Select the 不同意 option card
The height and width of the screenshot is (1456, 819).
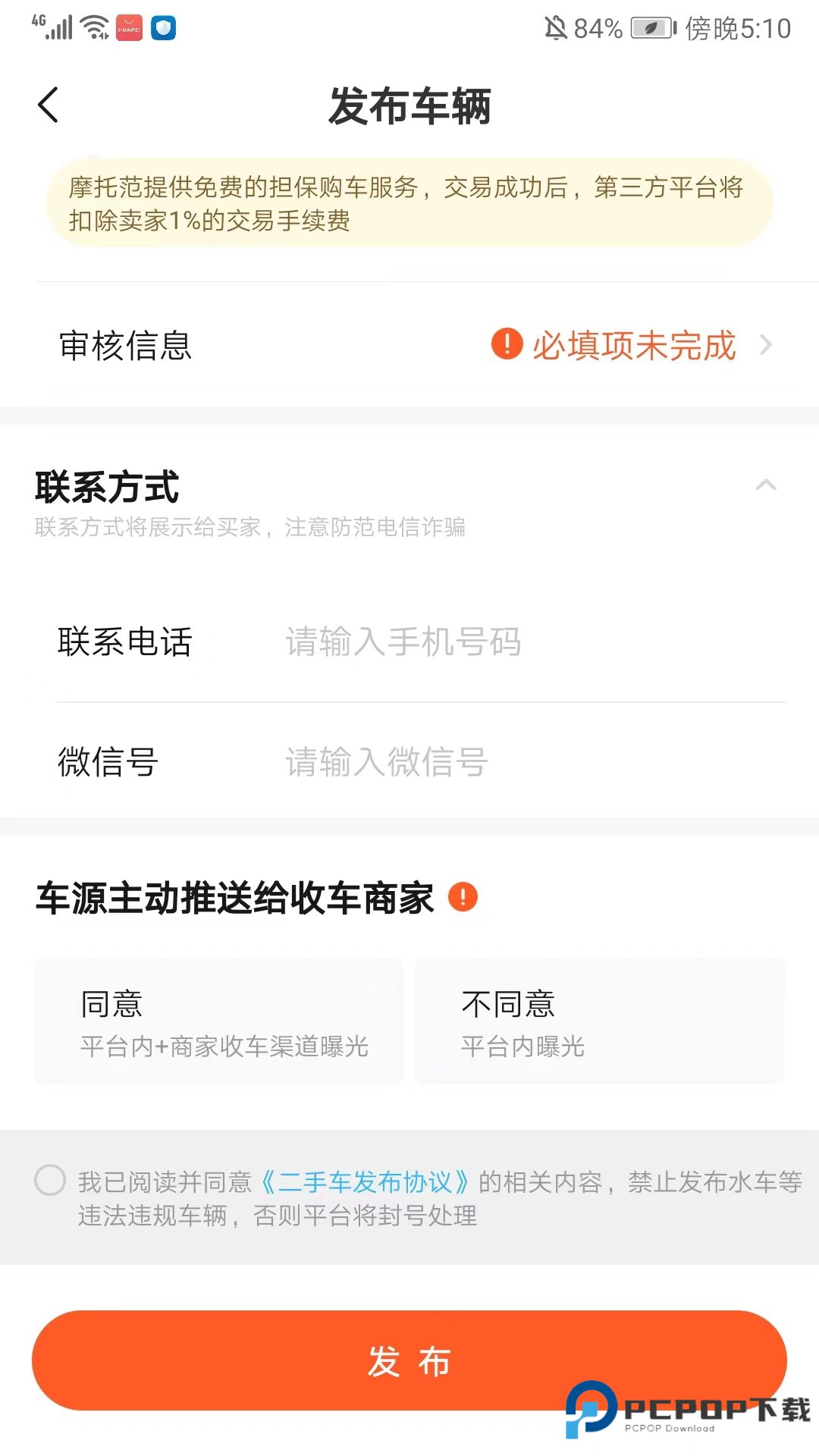[x=599, y=1021]
